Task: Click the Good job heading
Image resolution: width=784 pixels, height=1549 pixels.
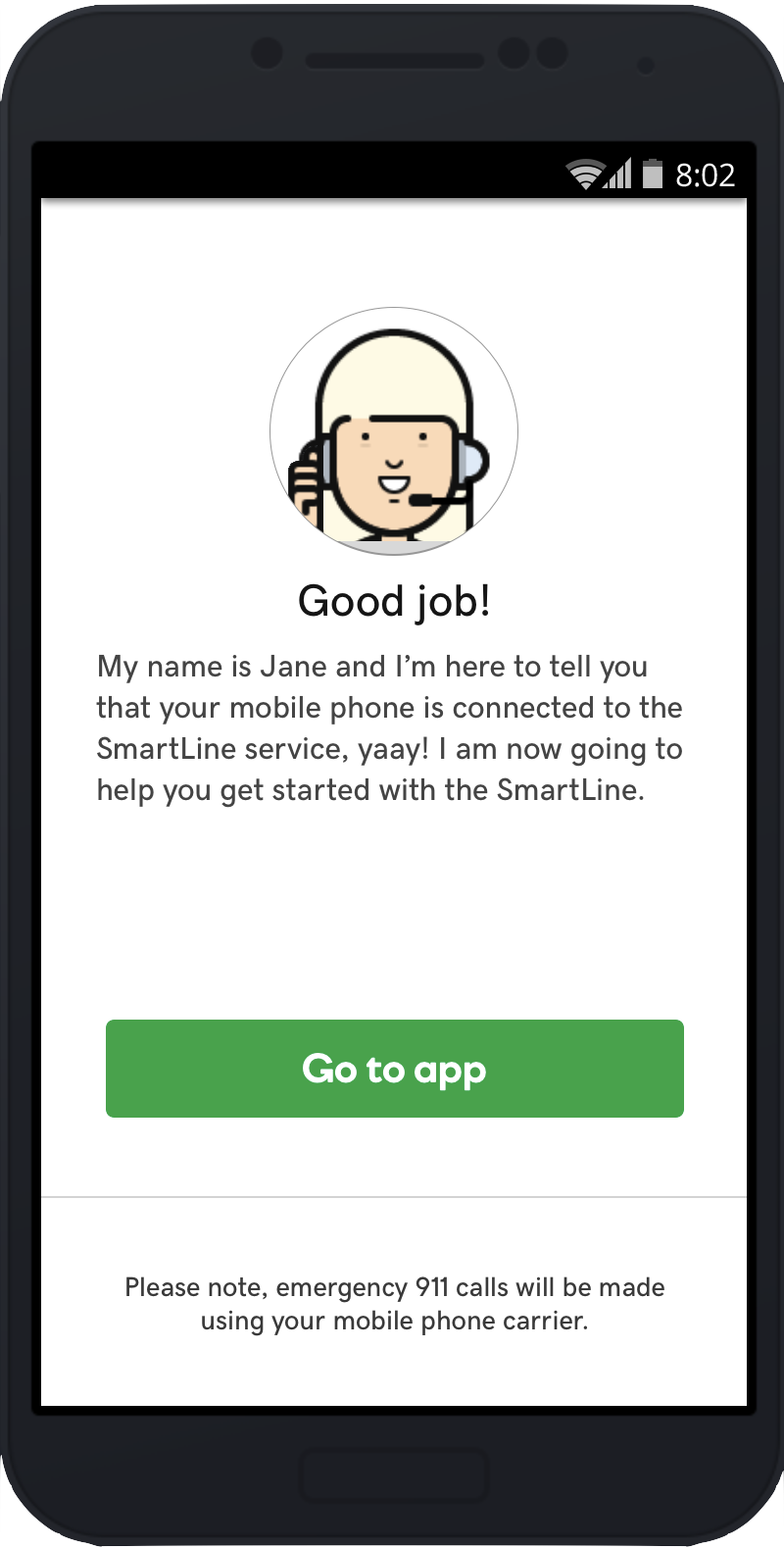Action: tap(392, 600)
